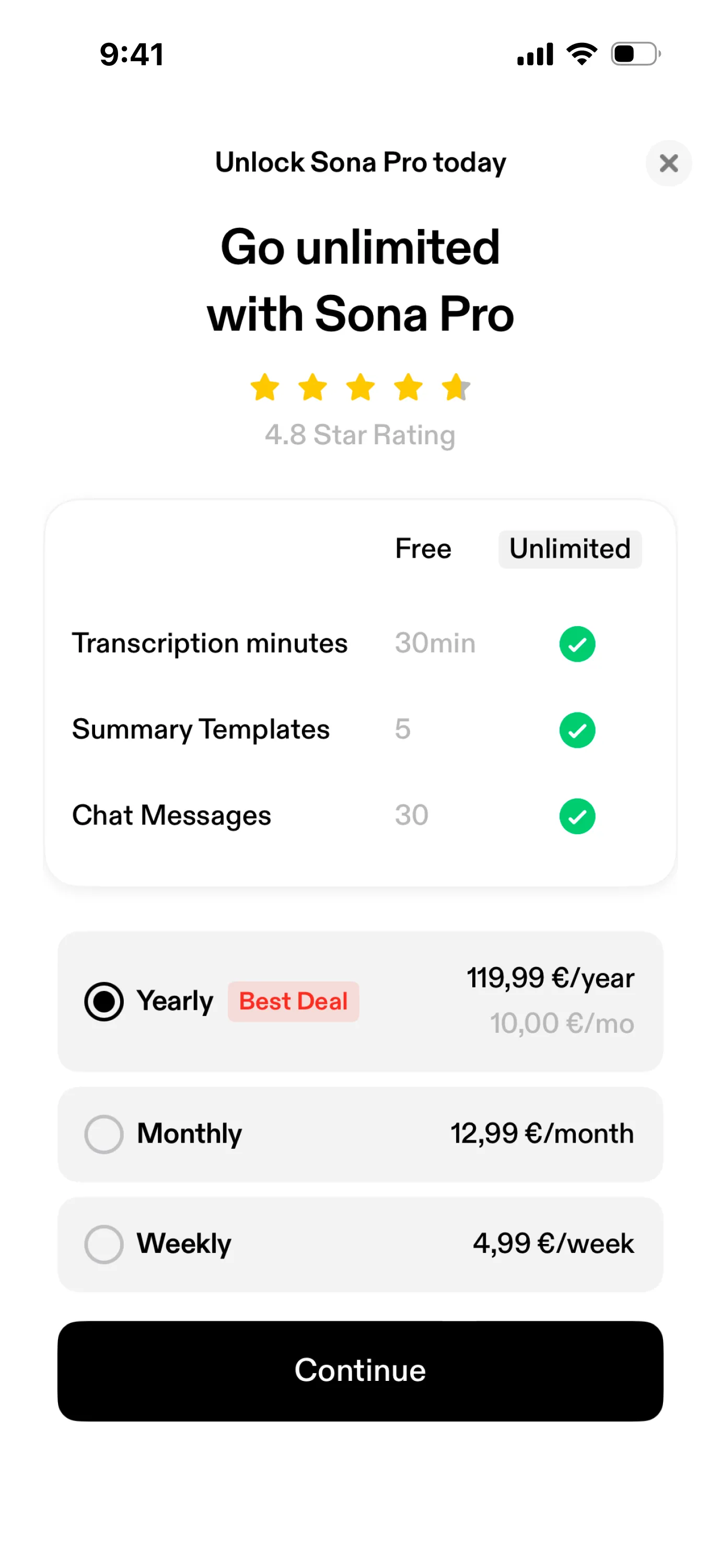721x1568 pixels.
Task: Pick the Weekly plan option
Action: click(104, 1244)
